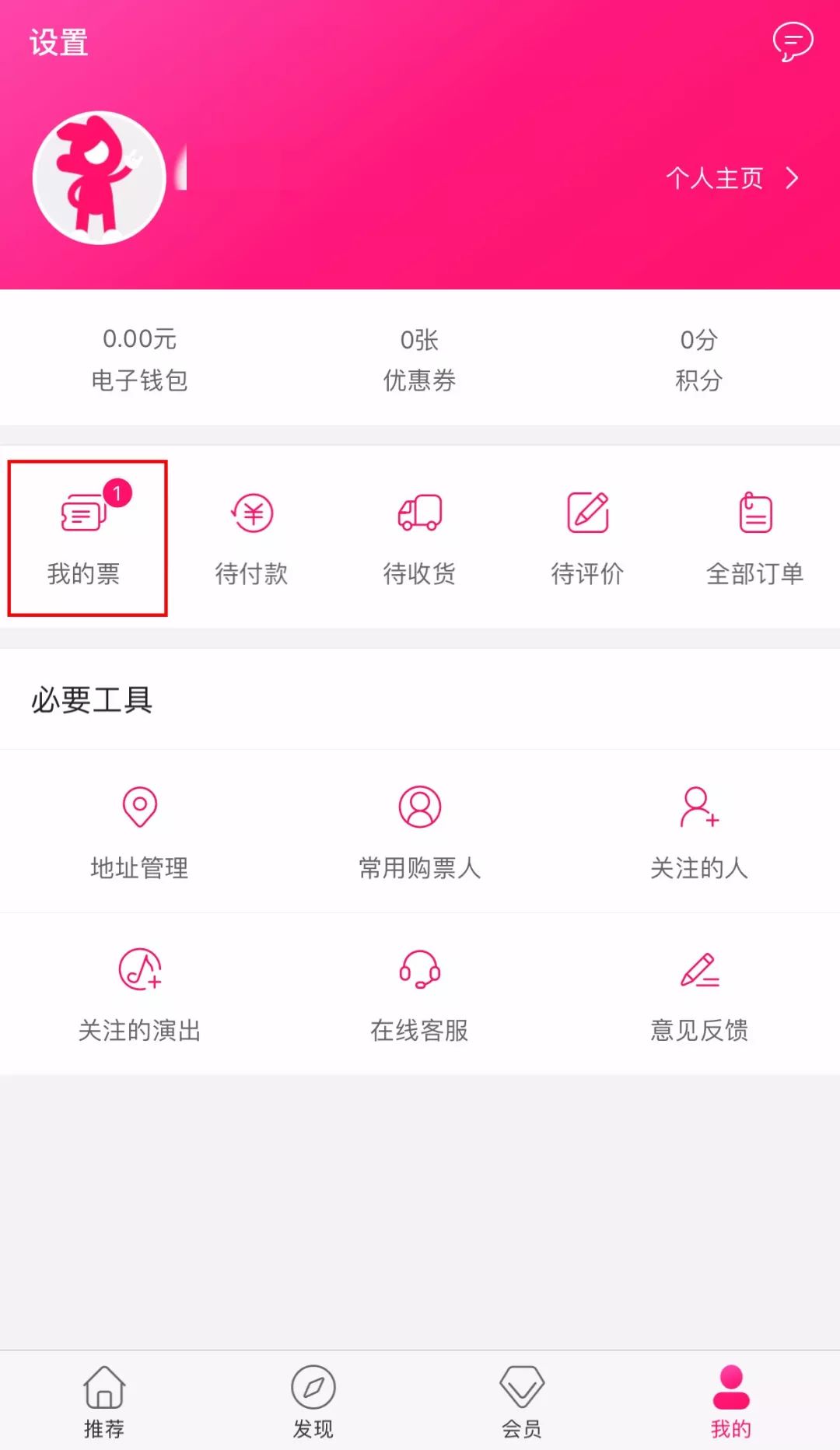
Task: View 待收货 orders awaiting delivery
Action: pyautogui.click(x=419, y=538)
